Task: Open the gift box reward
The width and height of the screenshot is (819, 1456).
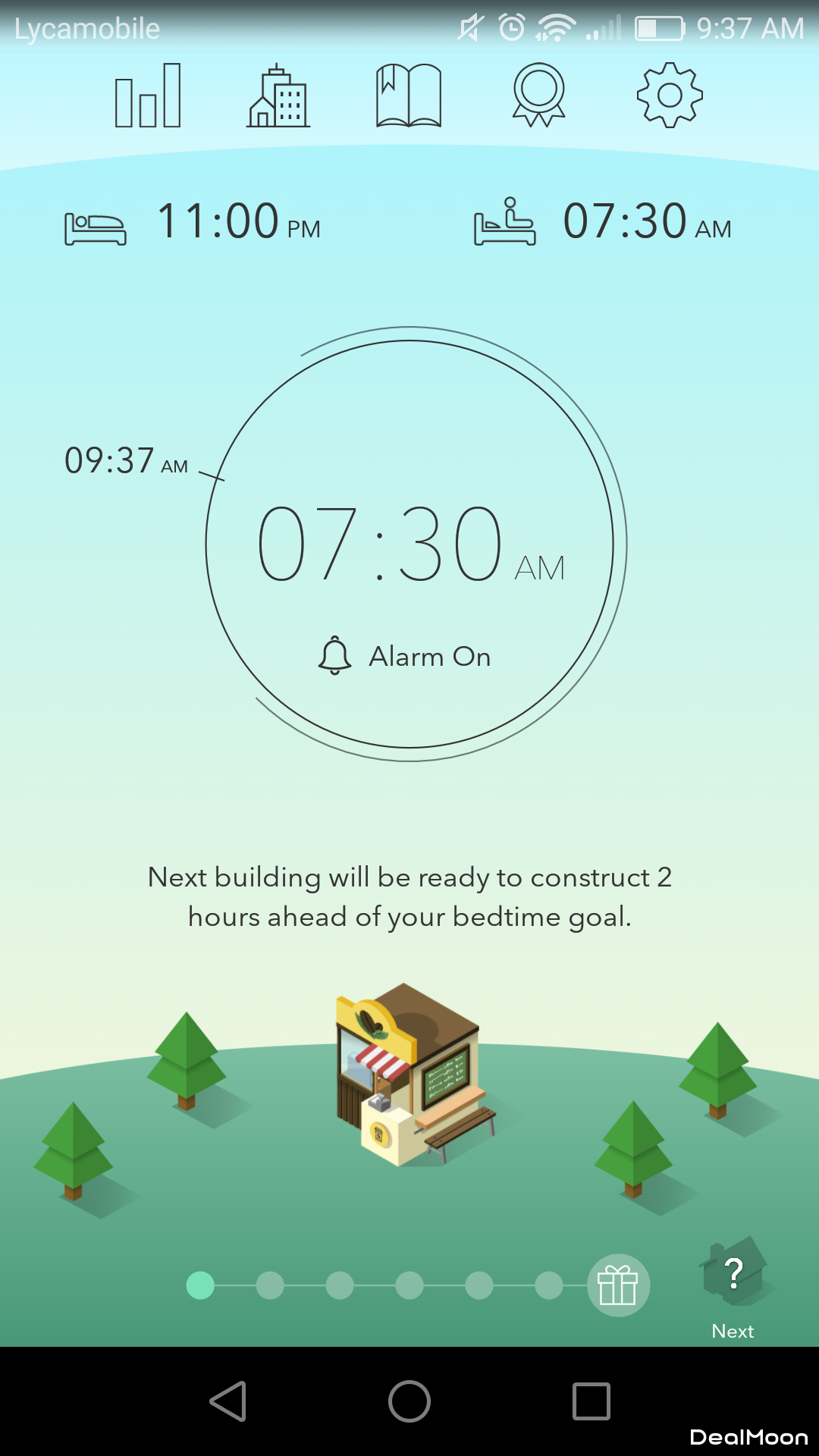Action: [618, 1285]
